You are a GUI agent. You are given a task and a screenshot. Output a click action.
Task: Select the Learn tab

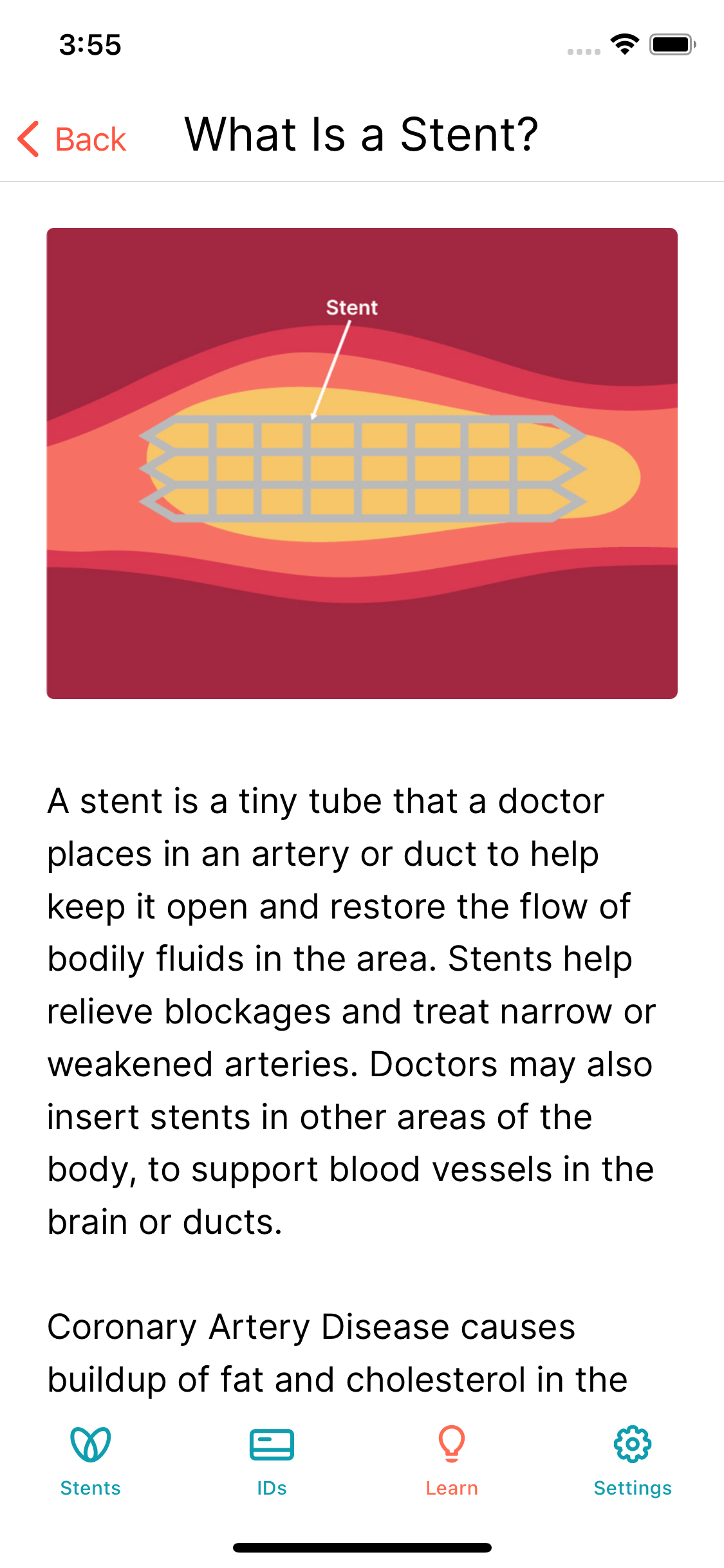[x=452, y=1460]
